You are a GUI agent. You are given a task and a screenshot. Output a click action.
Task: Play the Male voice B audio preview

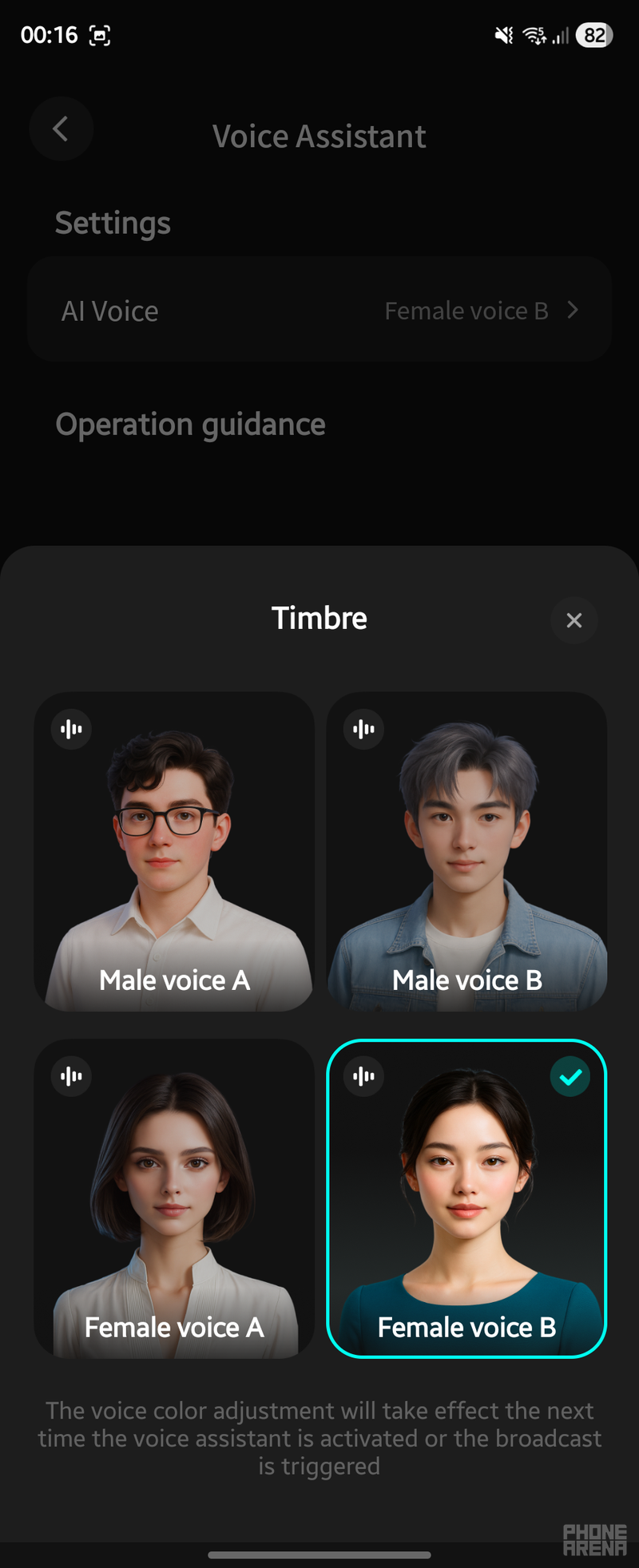[x=364, y=729]
